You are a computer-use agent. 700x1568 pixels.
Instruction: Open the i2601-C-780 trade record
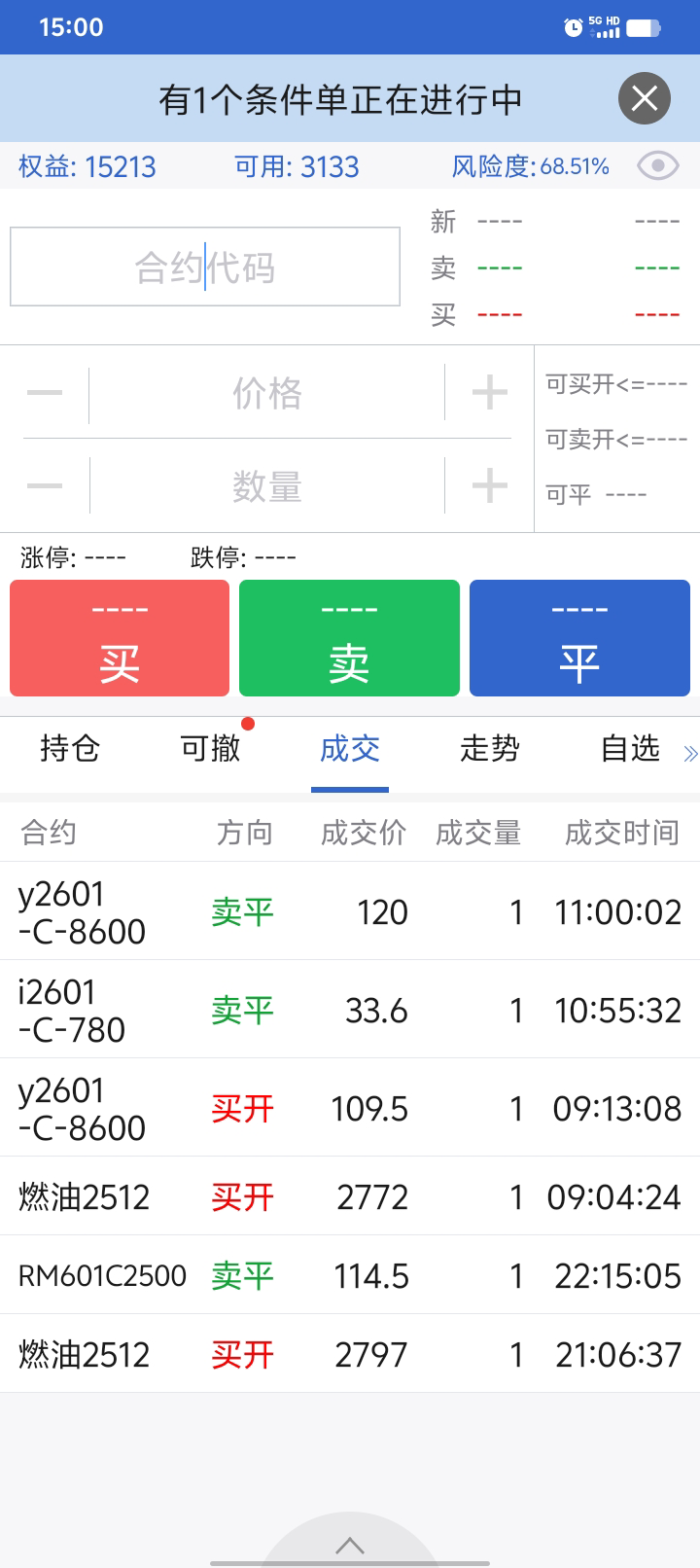[x=350, y=1010]
